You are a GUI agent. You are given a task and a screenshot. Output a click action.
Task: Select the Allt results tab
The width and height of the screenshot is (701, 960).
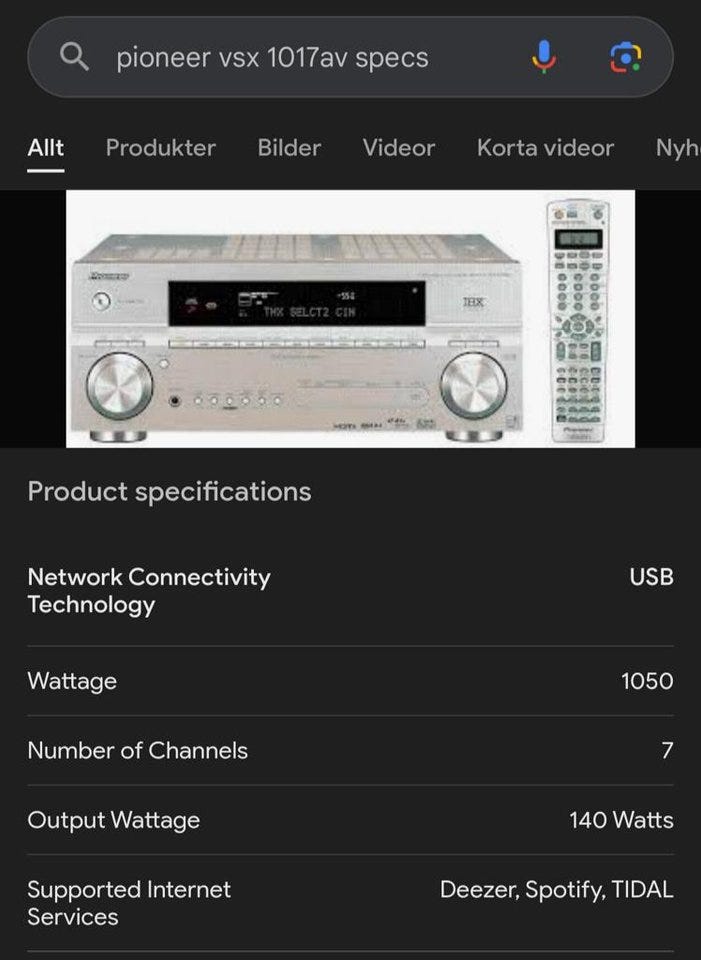pos(46,148)
